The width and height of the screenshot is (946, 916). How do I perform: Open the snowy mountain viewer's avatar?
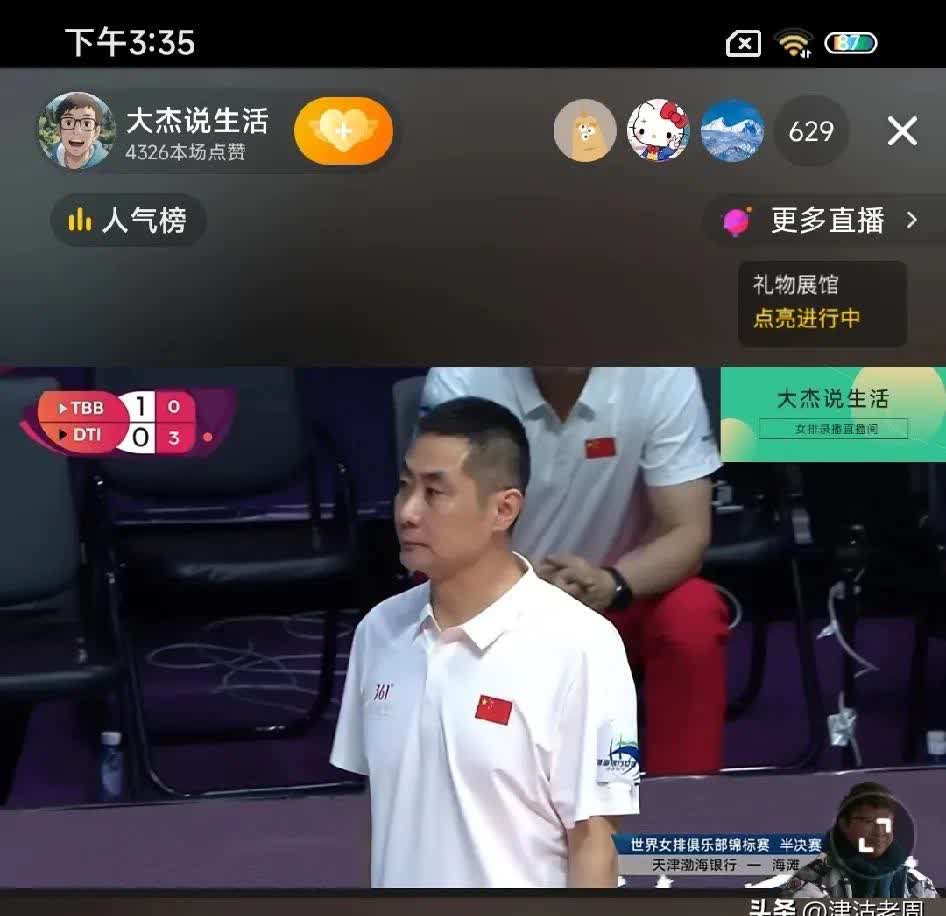pyautogui.click(x=732, y=131)
